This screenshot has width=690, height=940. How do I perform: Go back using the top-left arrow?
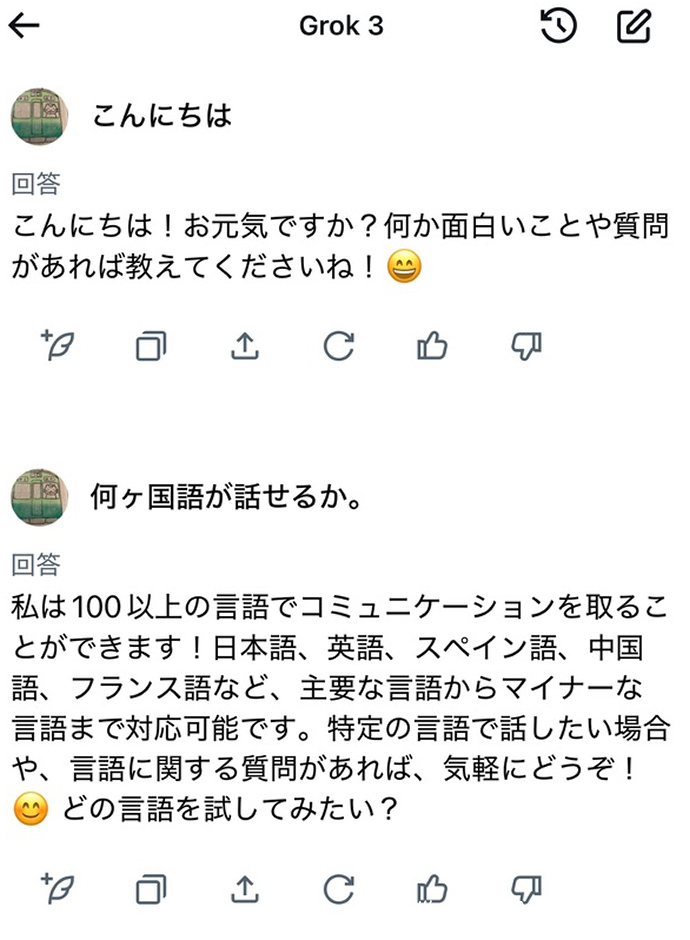coord(24,27)
